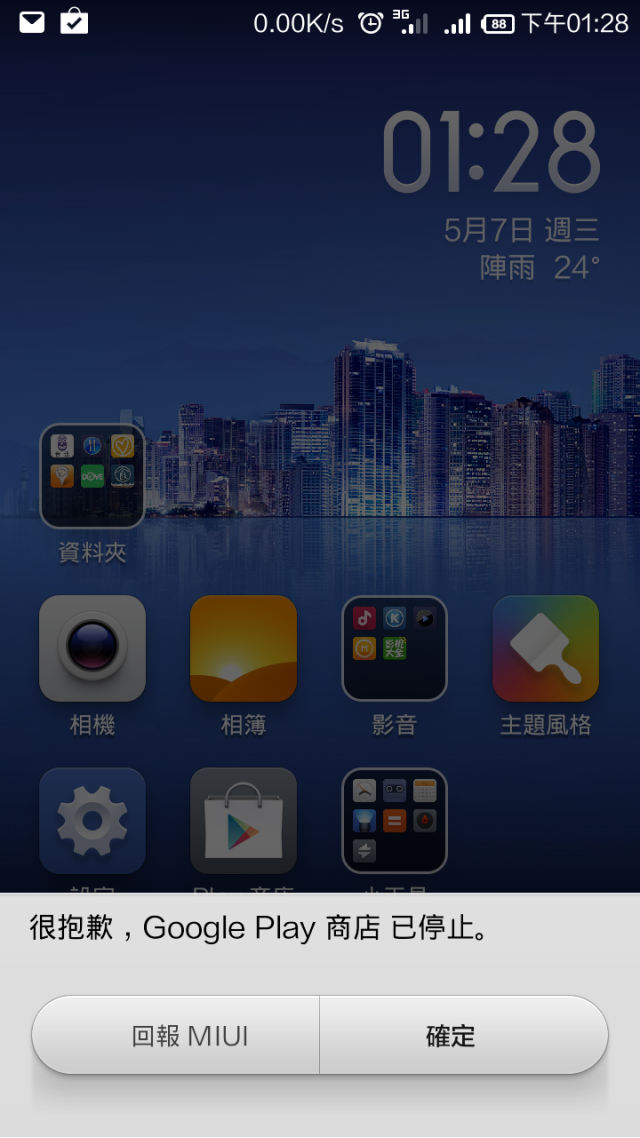Open the 資料夾 folder
The height and width of the screenshot is (1138, 640).
click(x=92, y=476)
